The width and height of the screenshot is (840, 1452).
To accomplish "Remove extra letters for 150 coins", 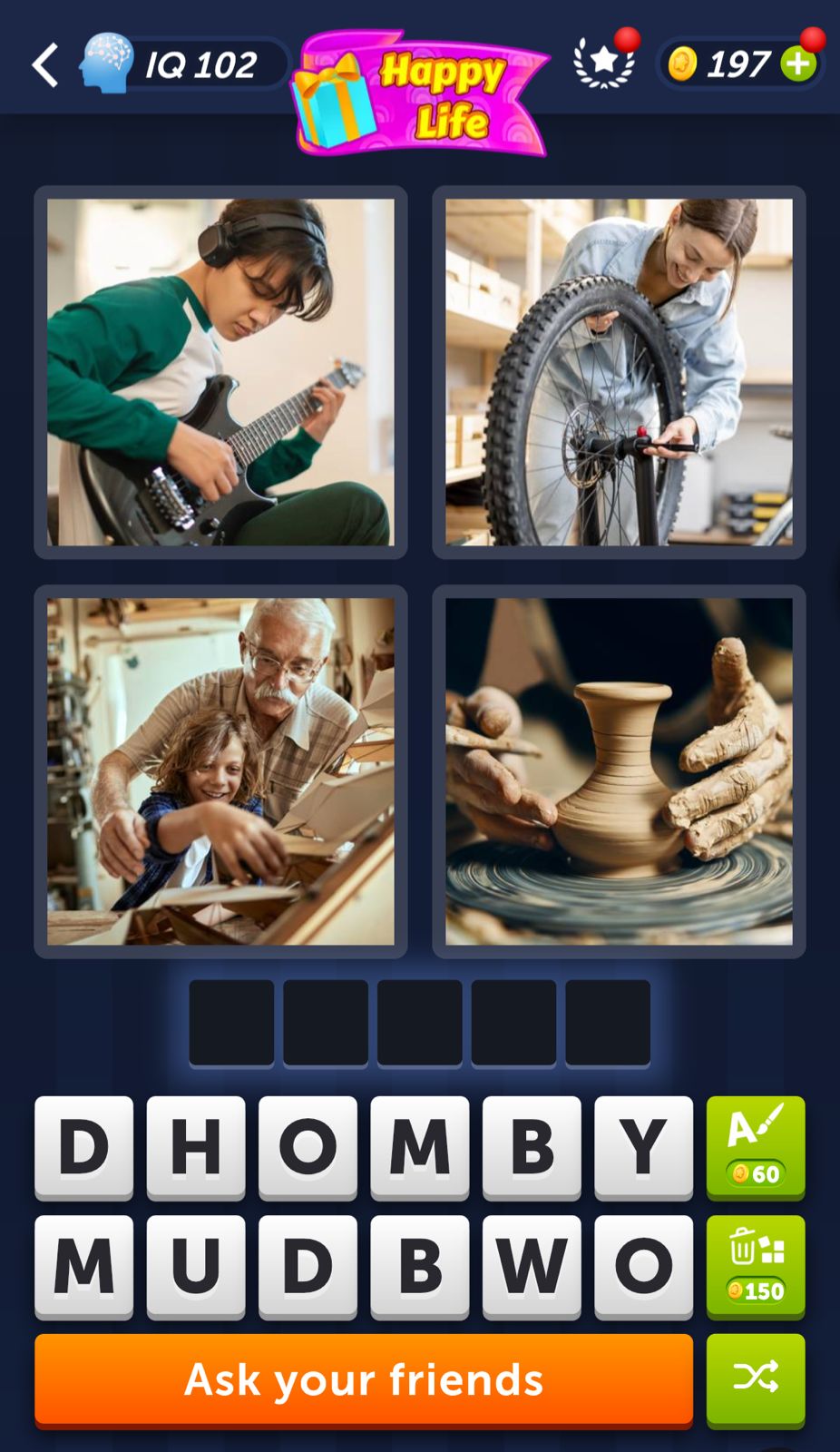I will point(756,1265).
